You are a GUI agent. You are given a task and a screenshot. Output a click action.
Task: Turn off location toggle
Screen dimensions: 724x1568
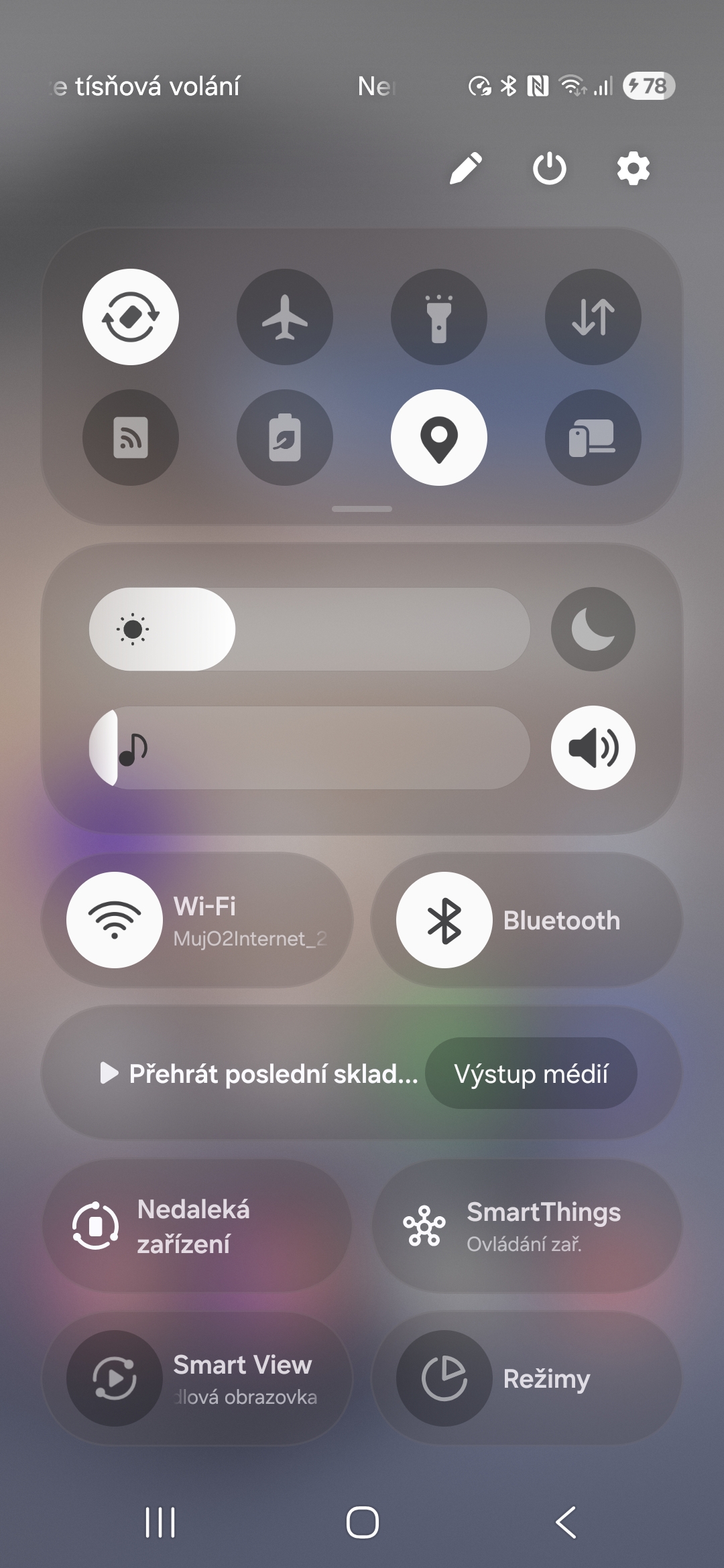(x=439, y=438)
